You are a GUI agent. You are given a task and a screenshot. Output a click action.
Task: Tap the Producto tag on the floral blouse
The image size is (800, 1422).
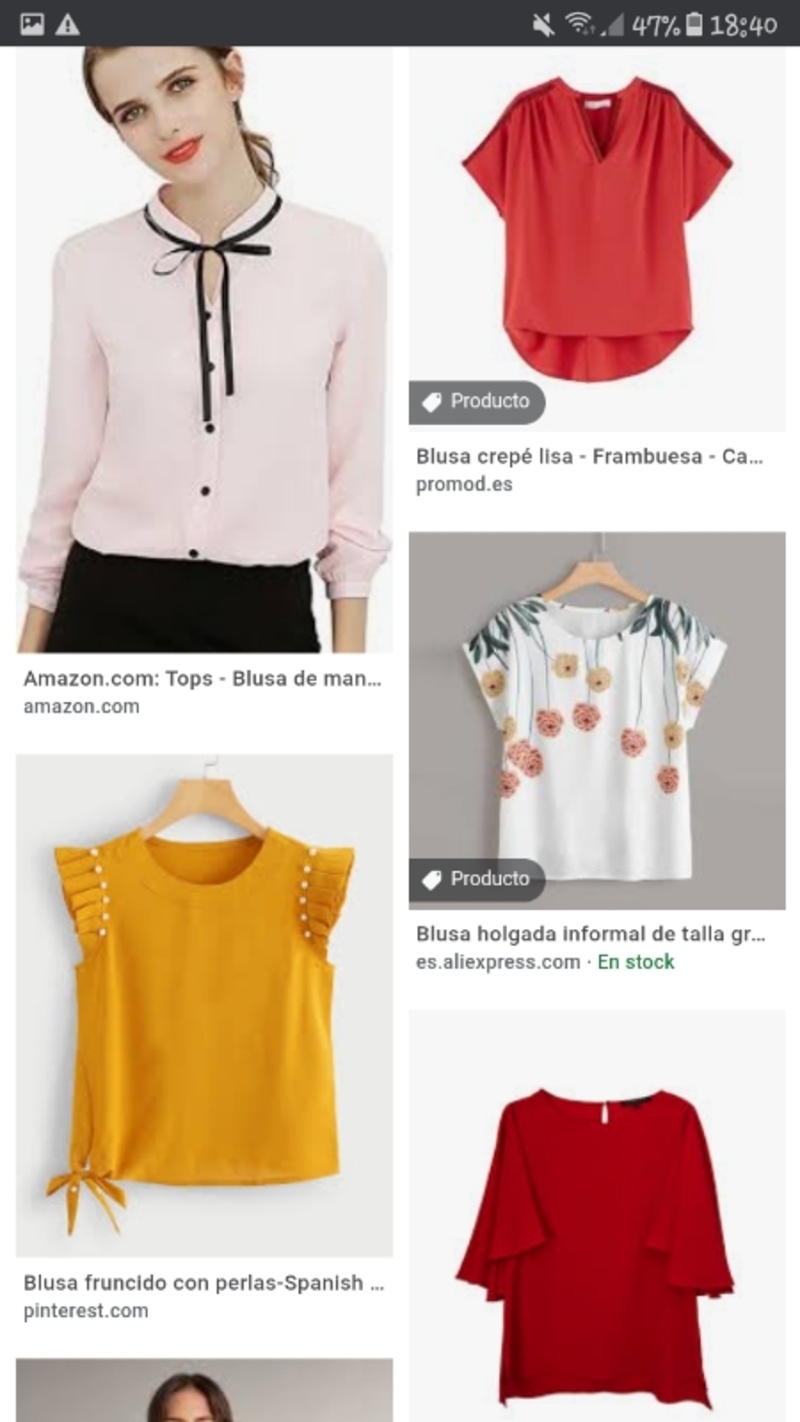[477, 880]
